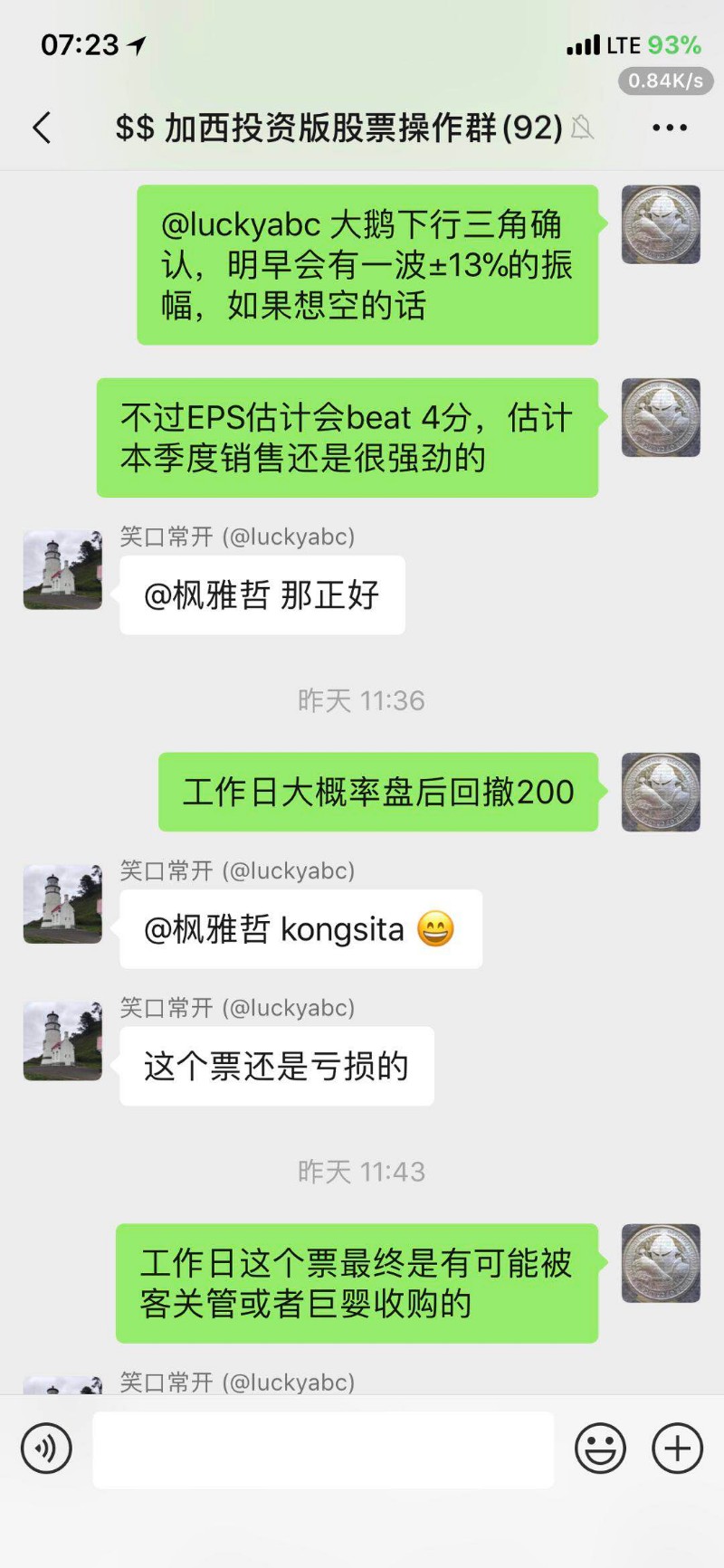Switch to voice message input
724x1568 pixels.
46,1449
